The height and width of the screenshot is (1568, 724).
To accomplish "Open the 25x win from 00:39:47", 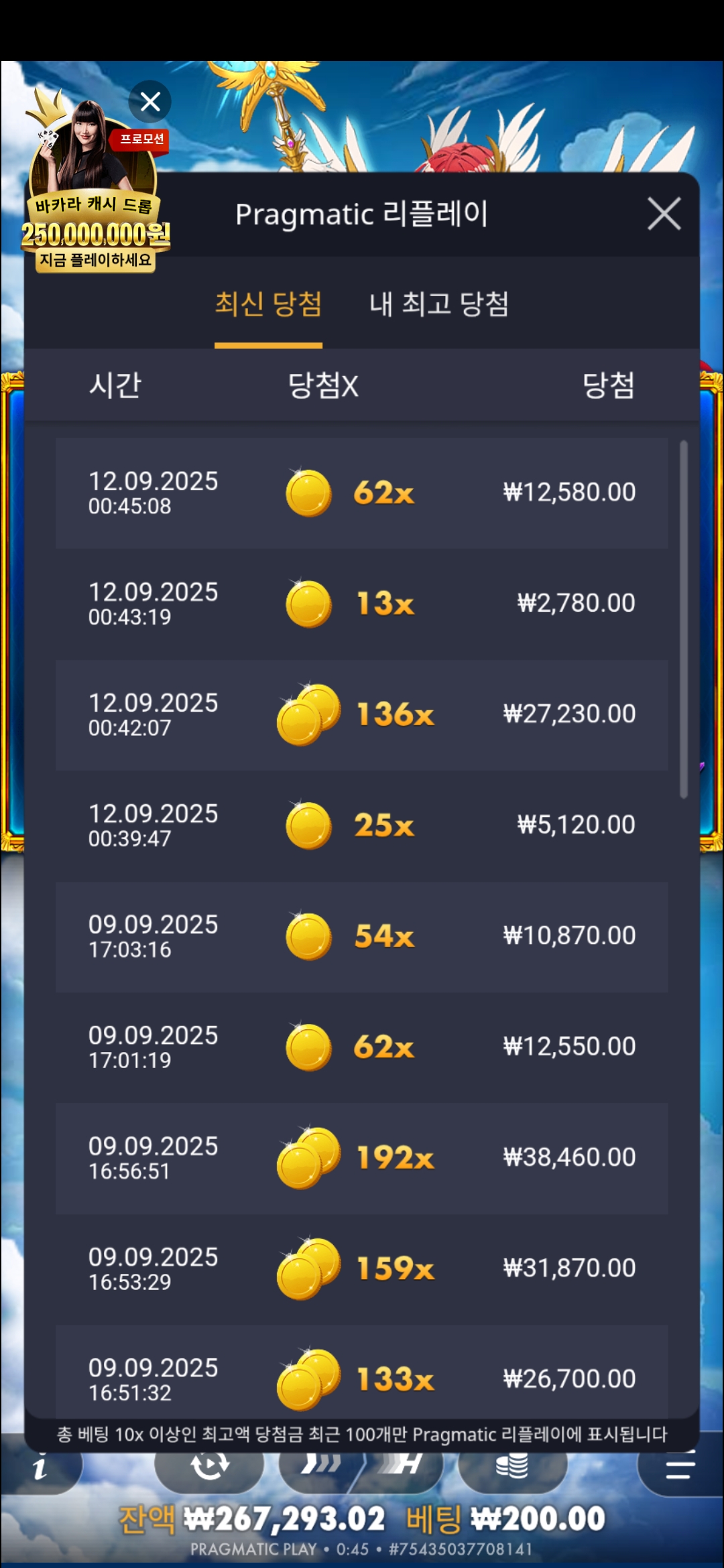I will pyautogui.click(x=362, y=825).
